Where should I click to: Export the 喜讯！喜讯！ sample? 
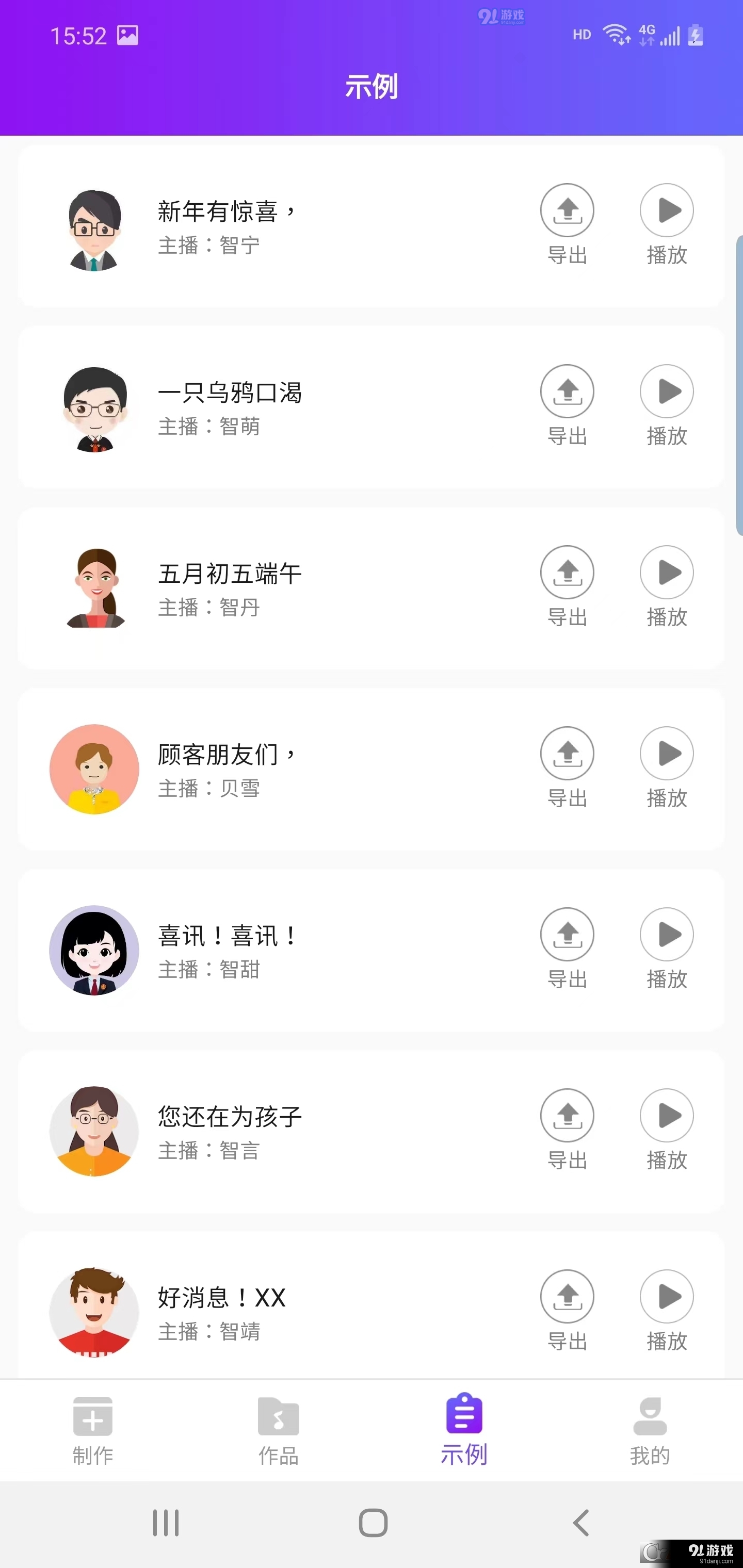(567, 934)
